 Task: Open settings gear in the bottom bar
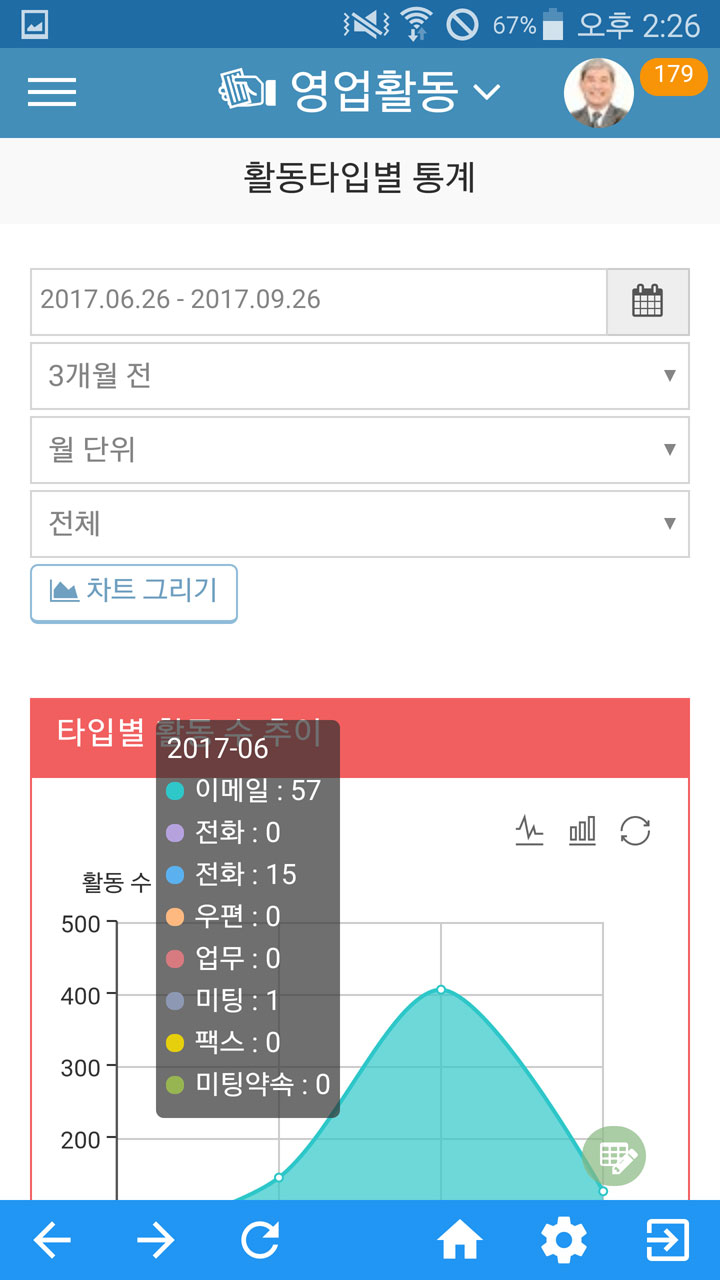564,1241
